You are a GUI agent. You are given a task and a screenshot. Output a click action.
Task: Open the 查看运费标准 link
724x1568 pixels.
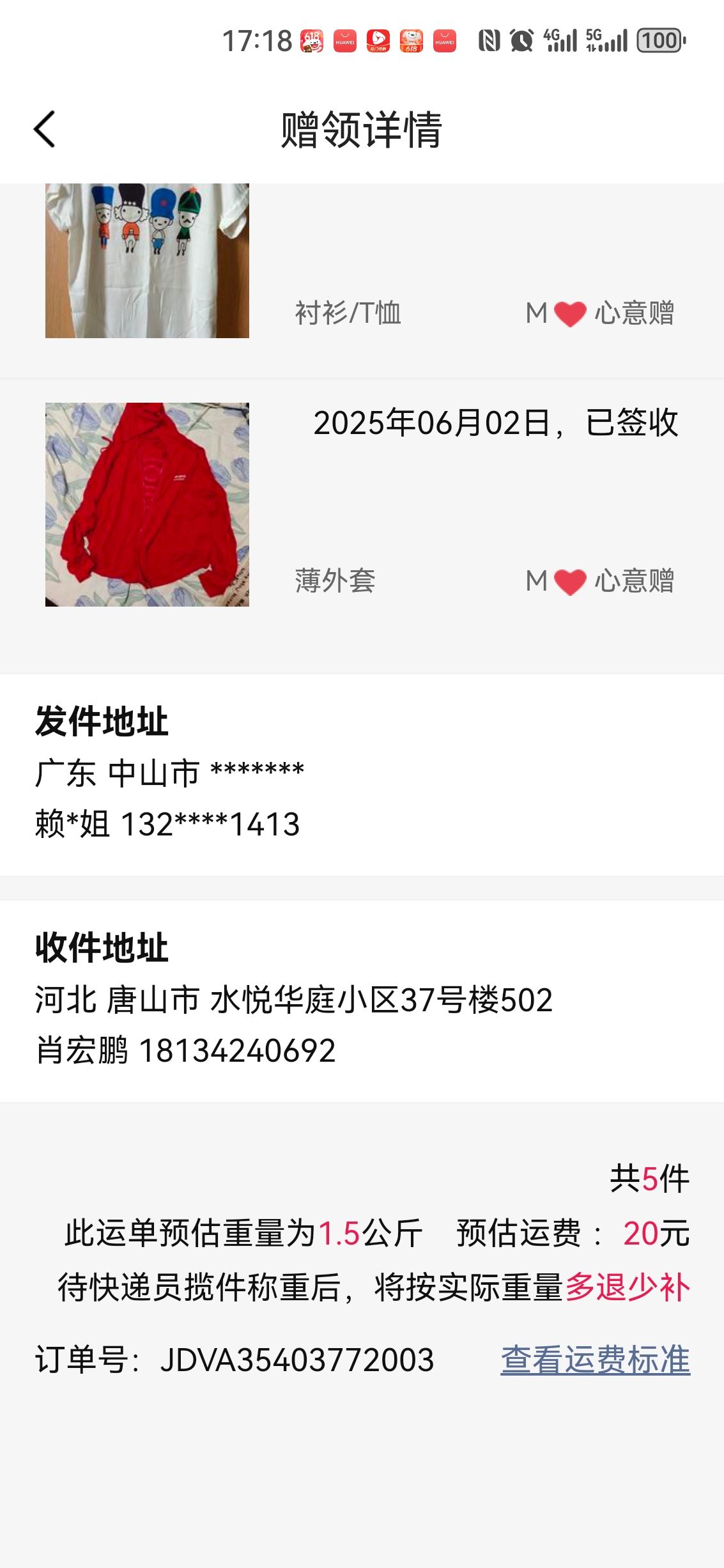point(595,1360)
